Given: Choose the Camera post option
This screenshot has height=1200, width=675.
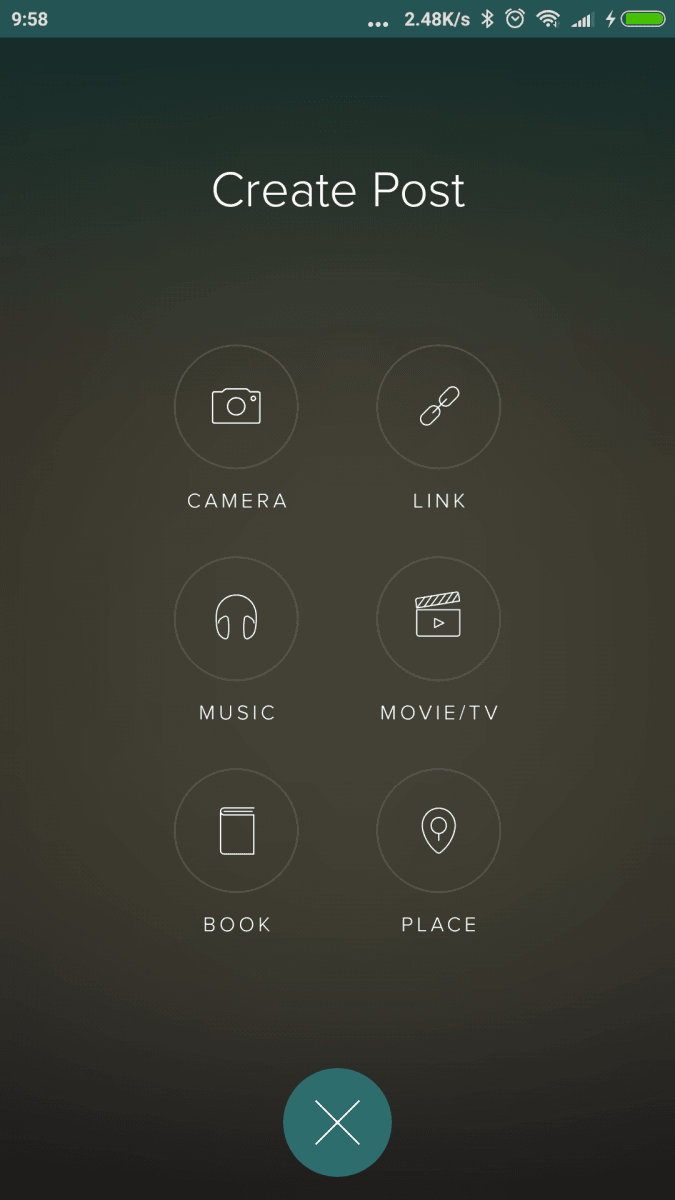Looking at the screenshot, I should pyautogui.click(x=236, y=407).
